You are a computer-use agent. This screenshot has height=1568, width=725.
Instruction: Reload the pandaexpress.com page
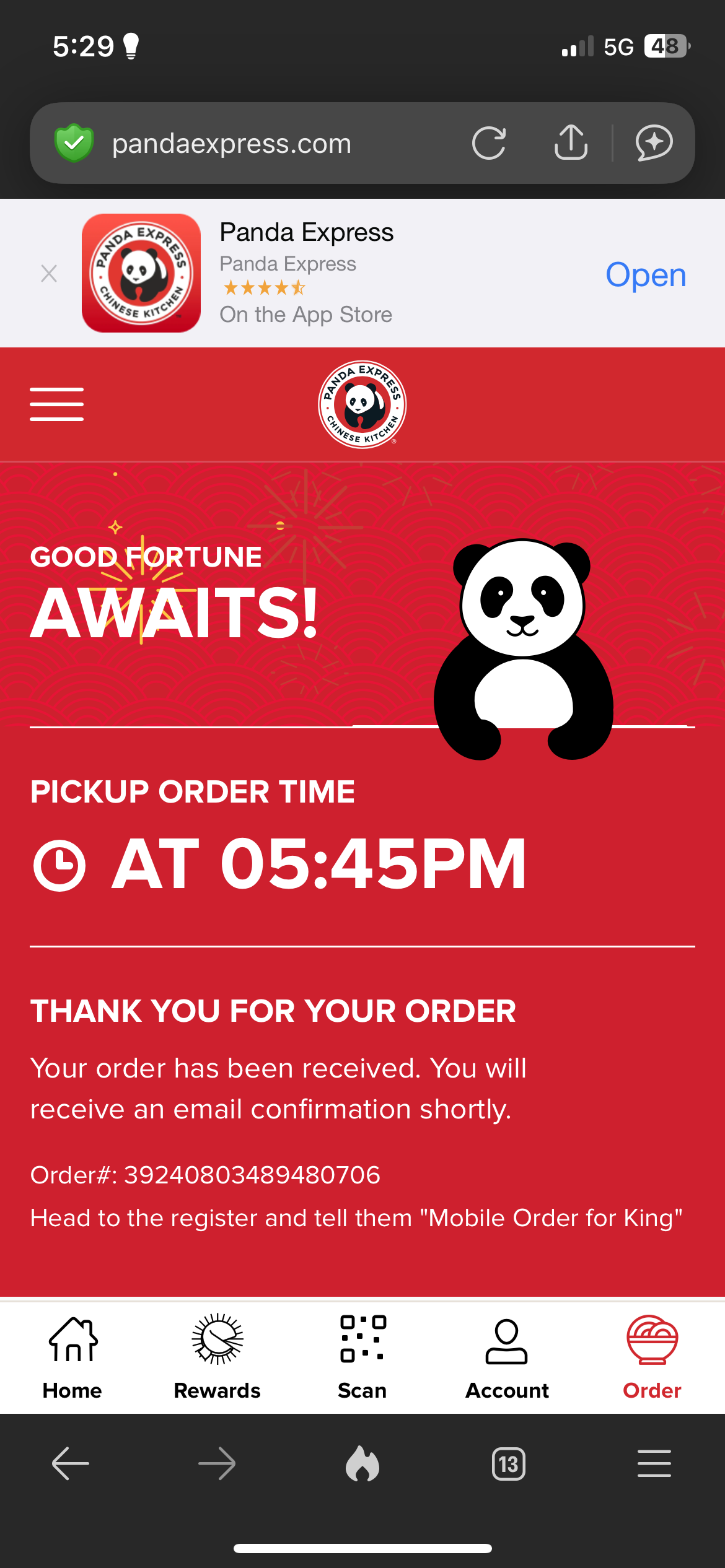point(489,143)
